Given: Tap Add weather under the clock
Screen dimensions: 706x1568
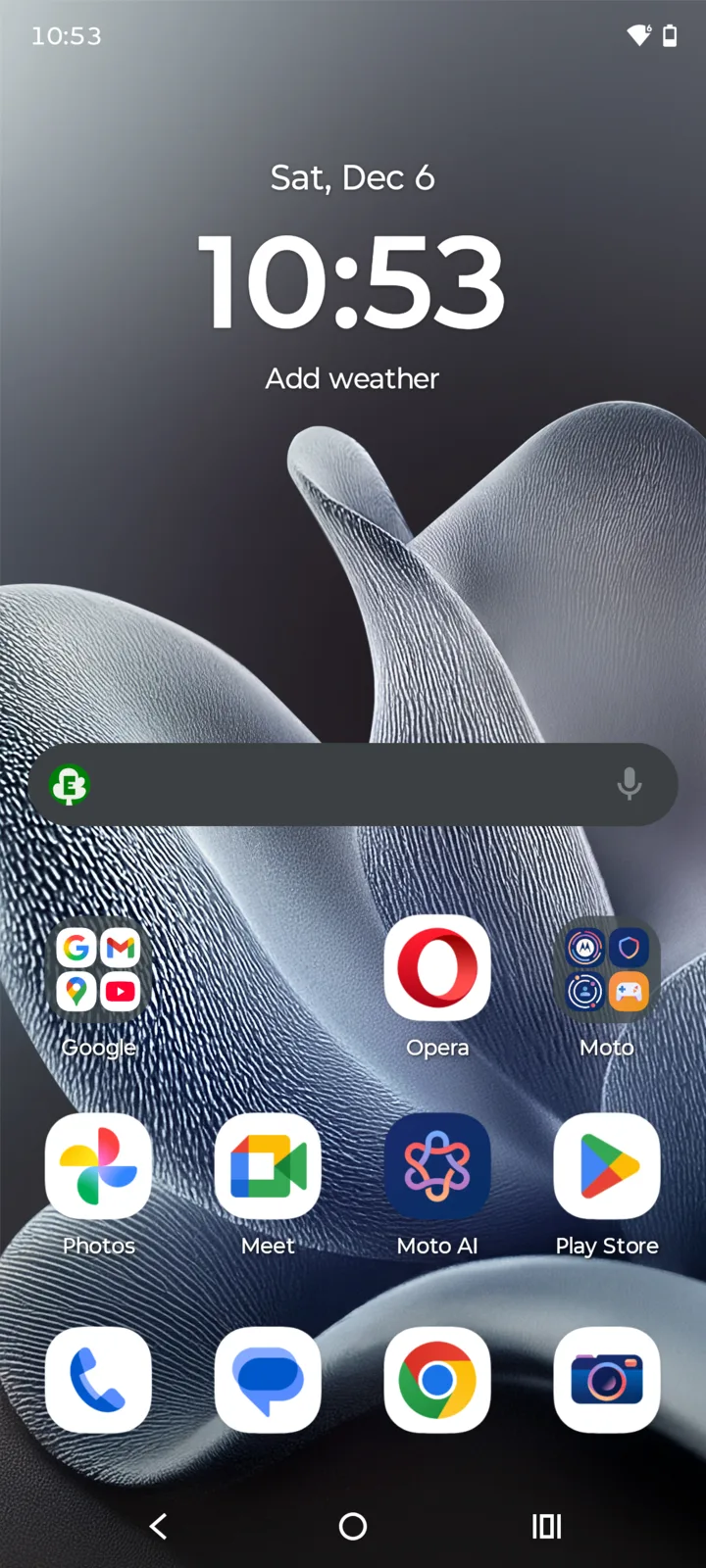Looking at the screenshot, I should click(x=352, y=378).
